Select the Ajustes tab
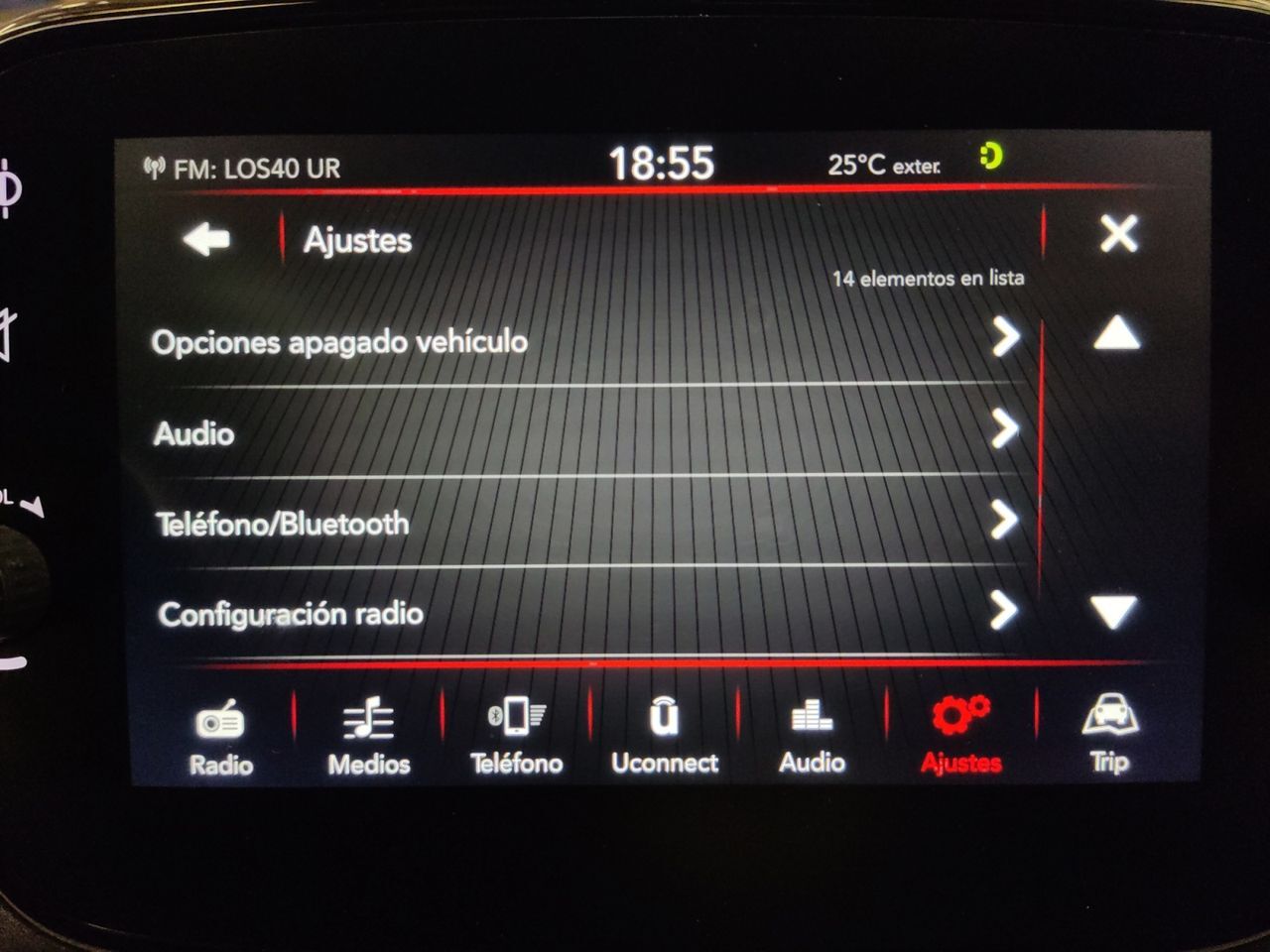This screenshot has width=1270, height=952. click(x=960, y=737)
